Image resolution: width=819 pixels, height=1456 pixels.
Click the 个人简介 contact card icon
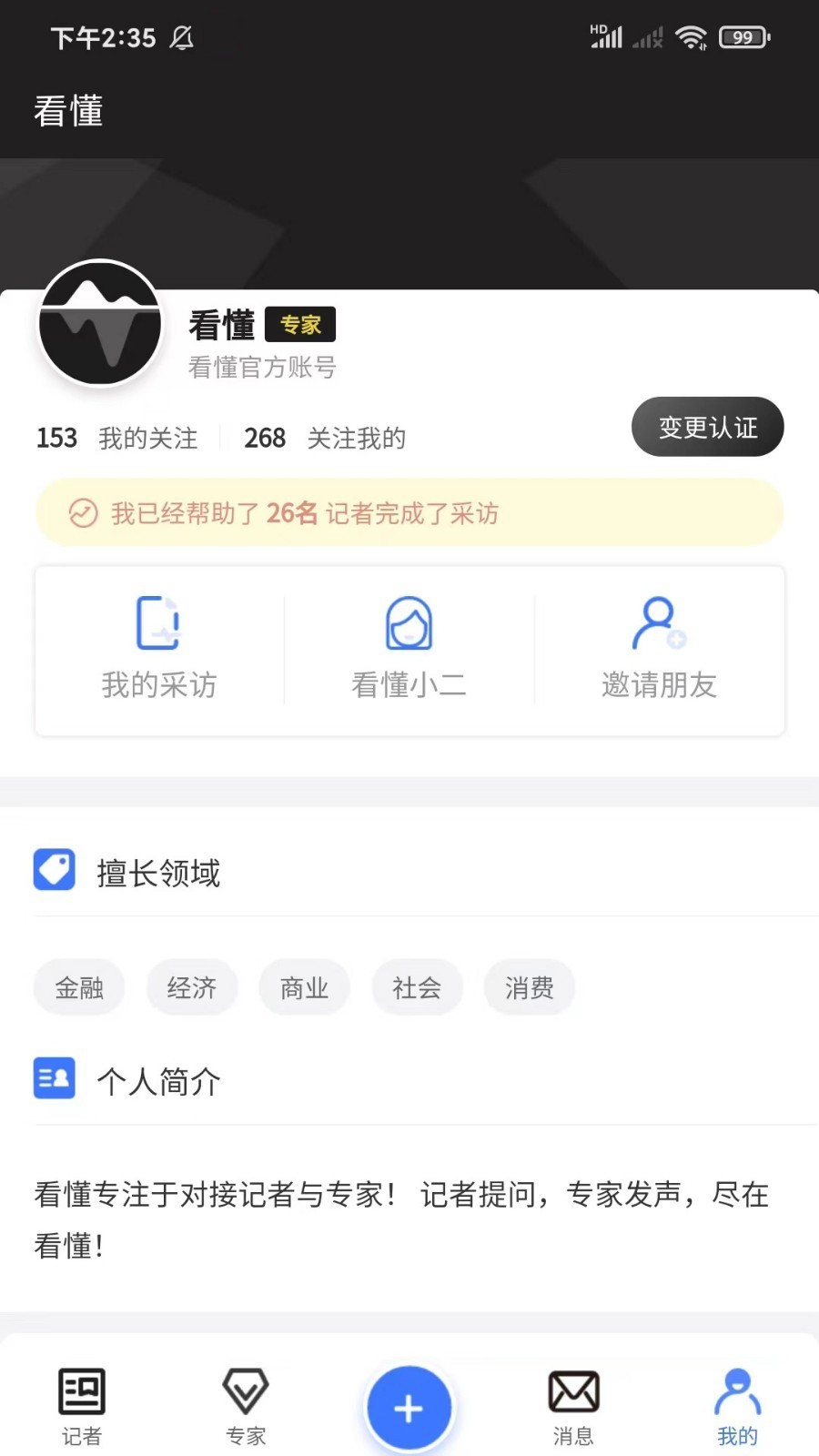54,1079
